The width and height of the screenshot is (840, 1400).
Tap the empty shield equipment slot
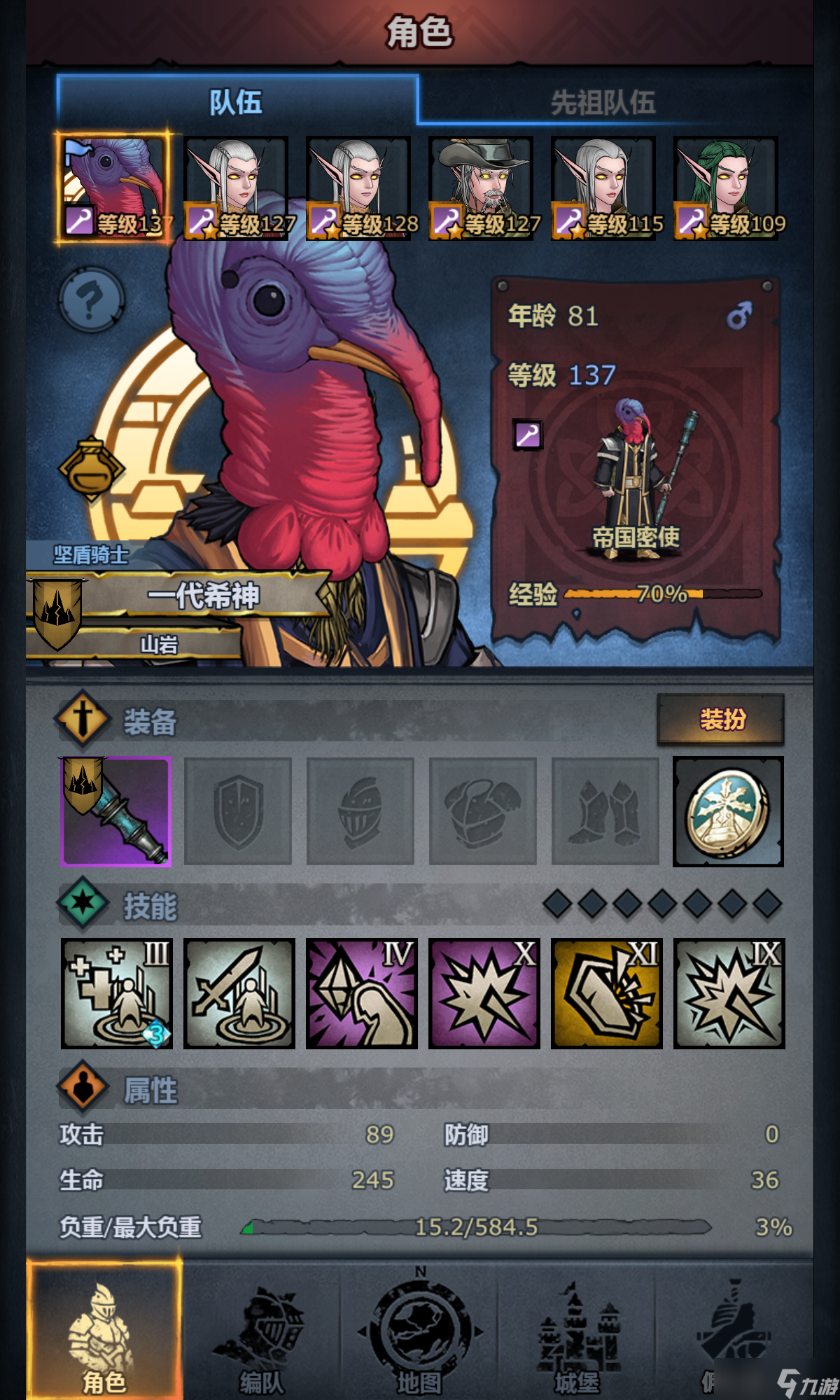[238, 811]
